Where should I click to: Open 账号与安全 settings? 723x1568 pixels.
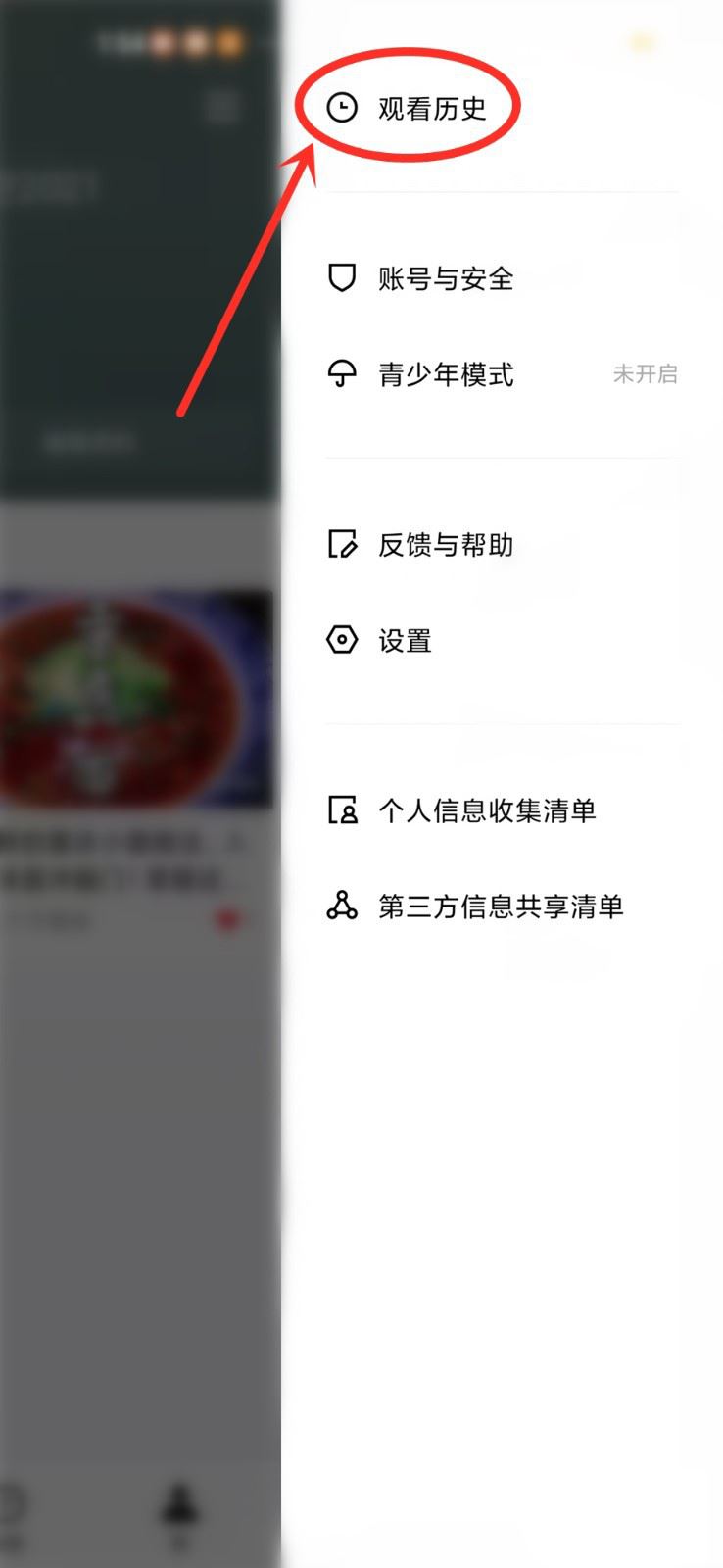[x=446, y=279]
